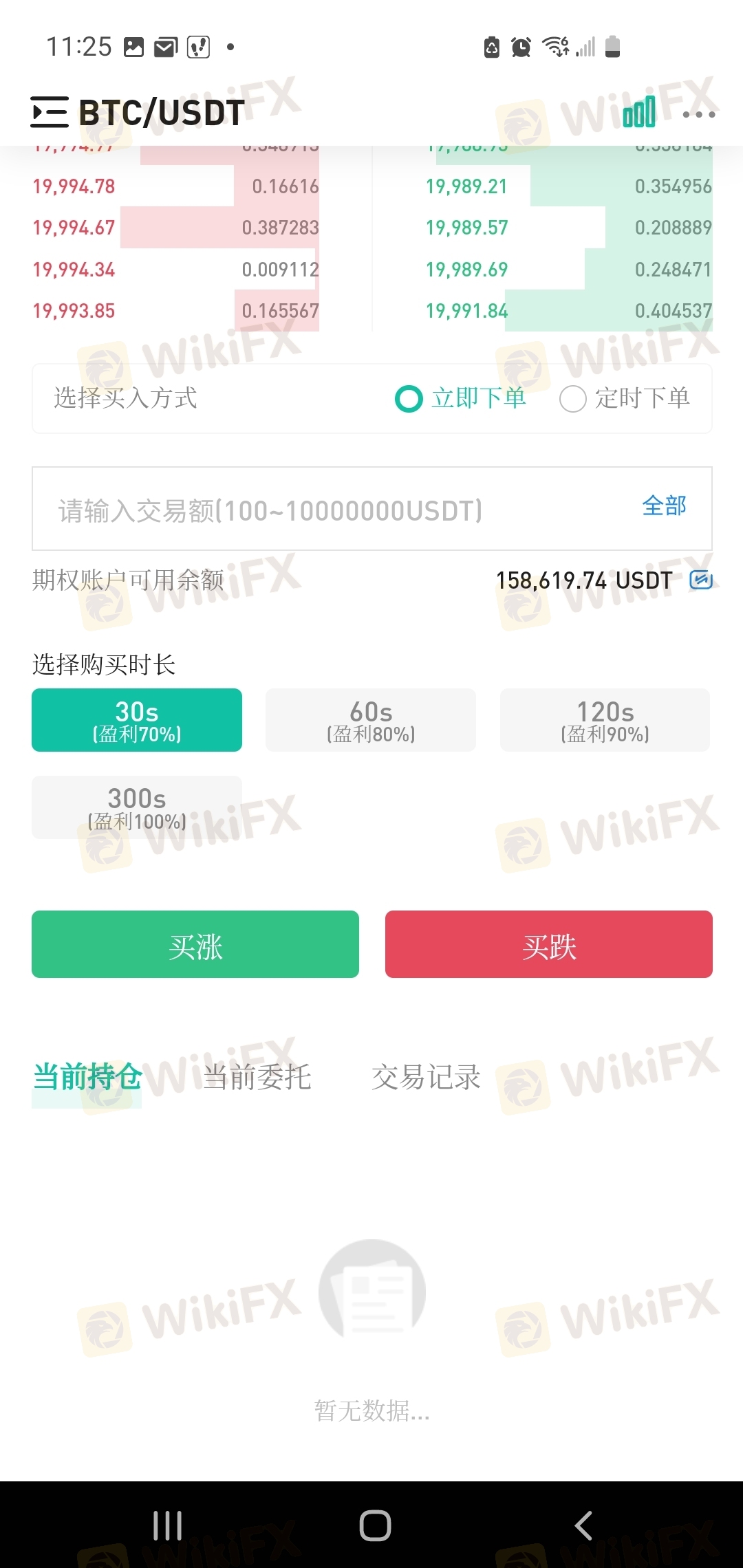Open the candlestick chart icon

639,112
